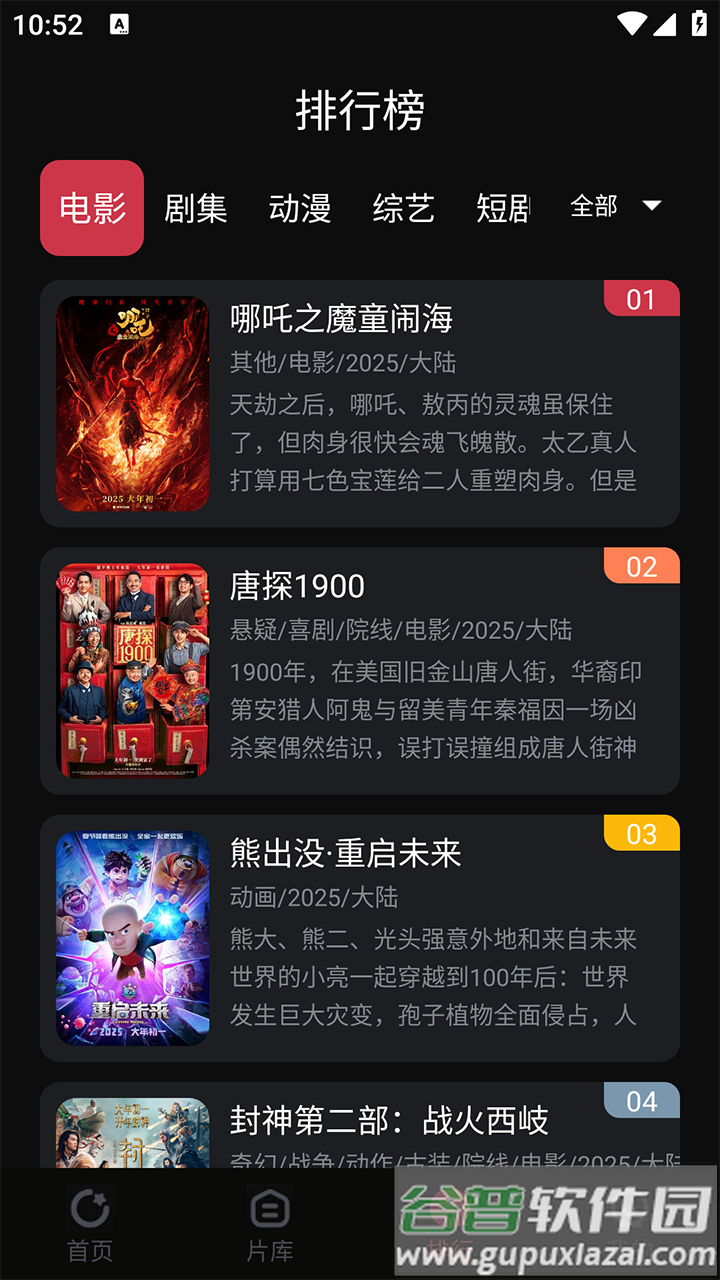Switch to the 短剧 tab
Image resolution: width=720 pixels, height=1280 pixels.
click(x=503, y=208)
